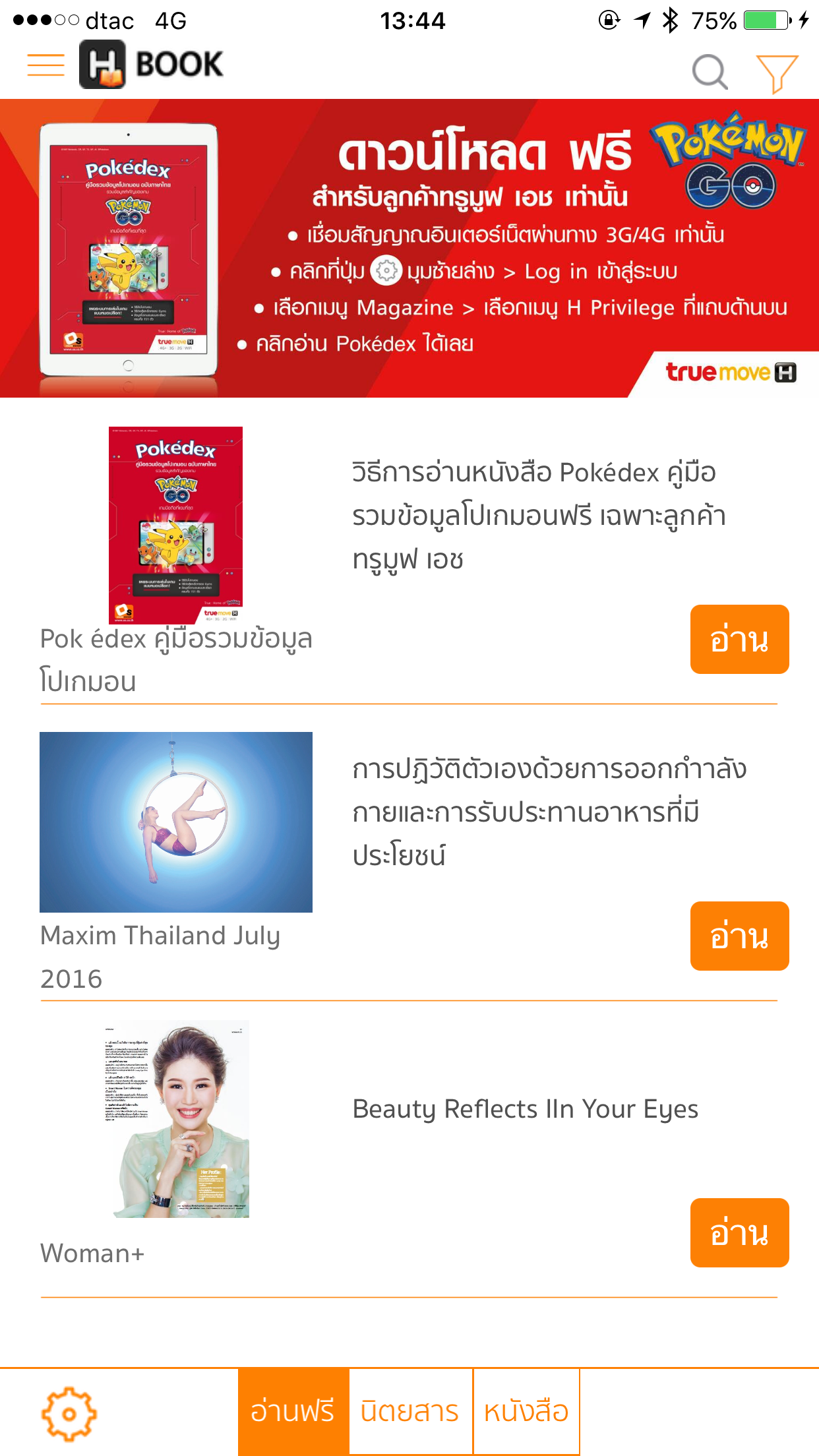The width and height of the screenshot is (819, 1456).
Task: Open the search magnifier icon
Action: click(710, 71)
